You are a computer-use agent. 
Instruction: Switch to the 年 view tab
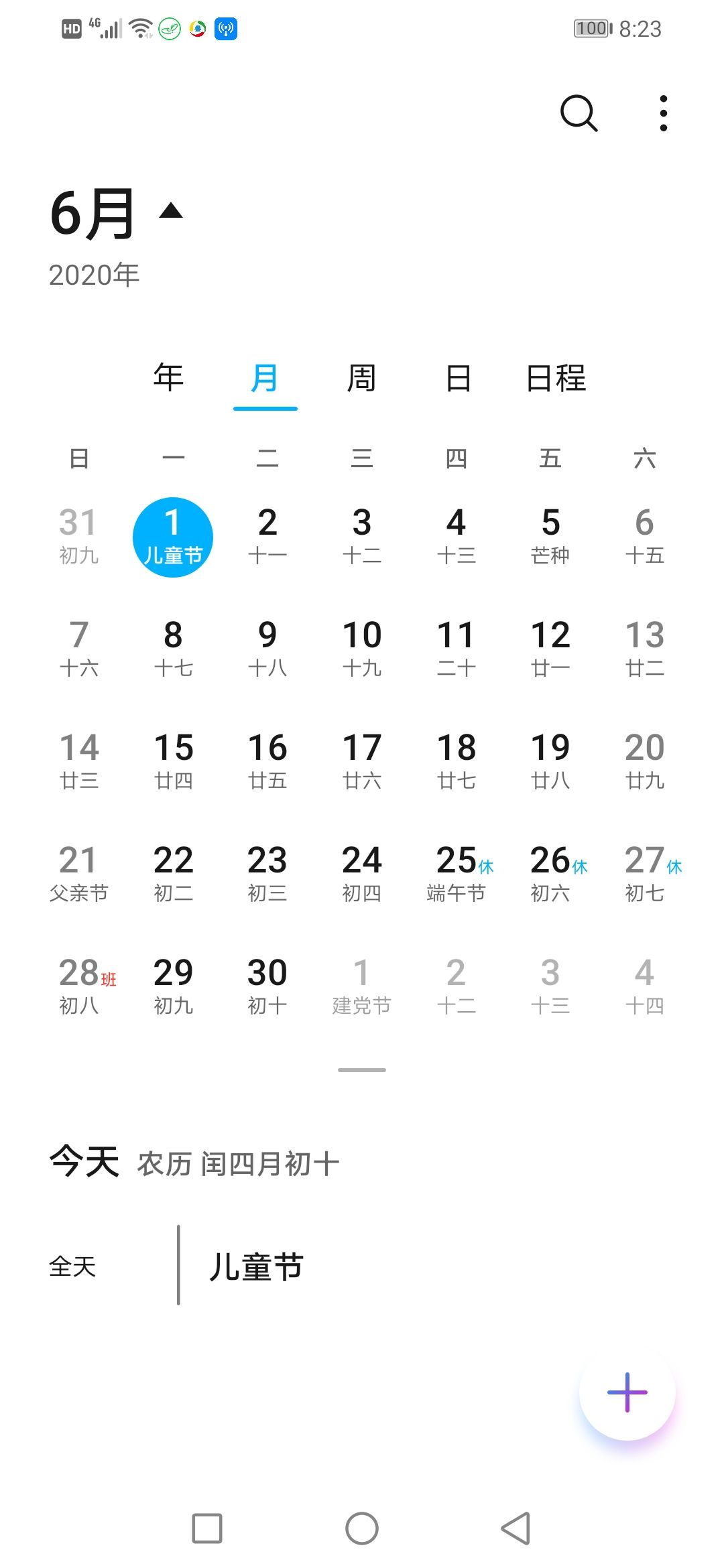click(x=168, y=378)
